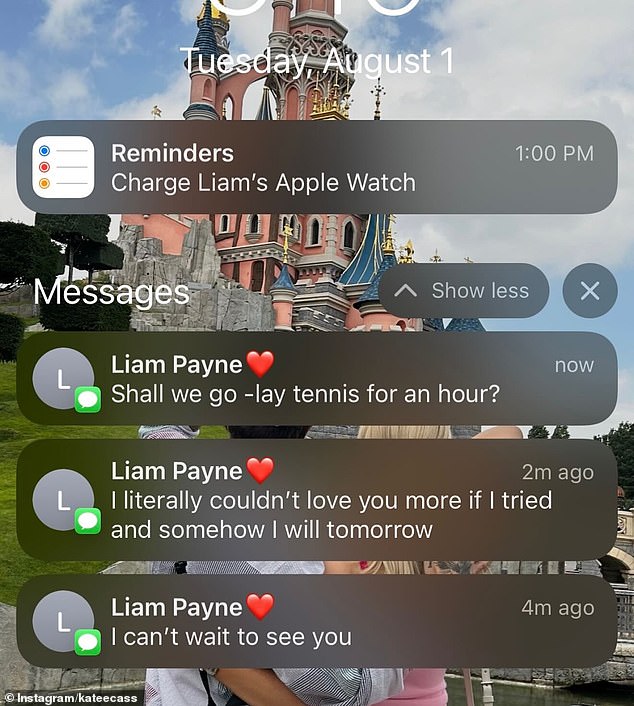This screenshot has width=634, height=706.
Task: Open the Charge Liam's Apple Watch reminder
Action: [x=316, y=168]
